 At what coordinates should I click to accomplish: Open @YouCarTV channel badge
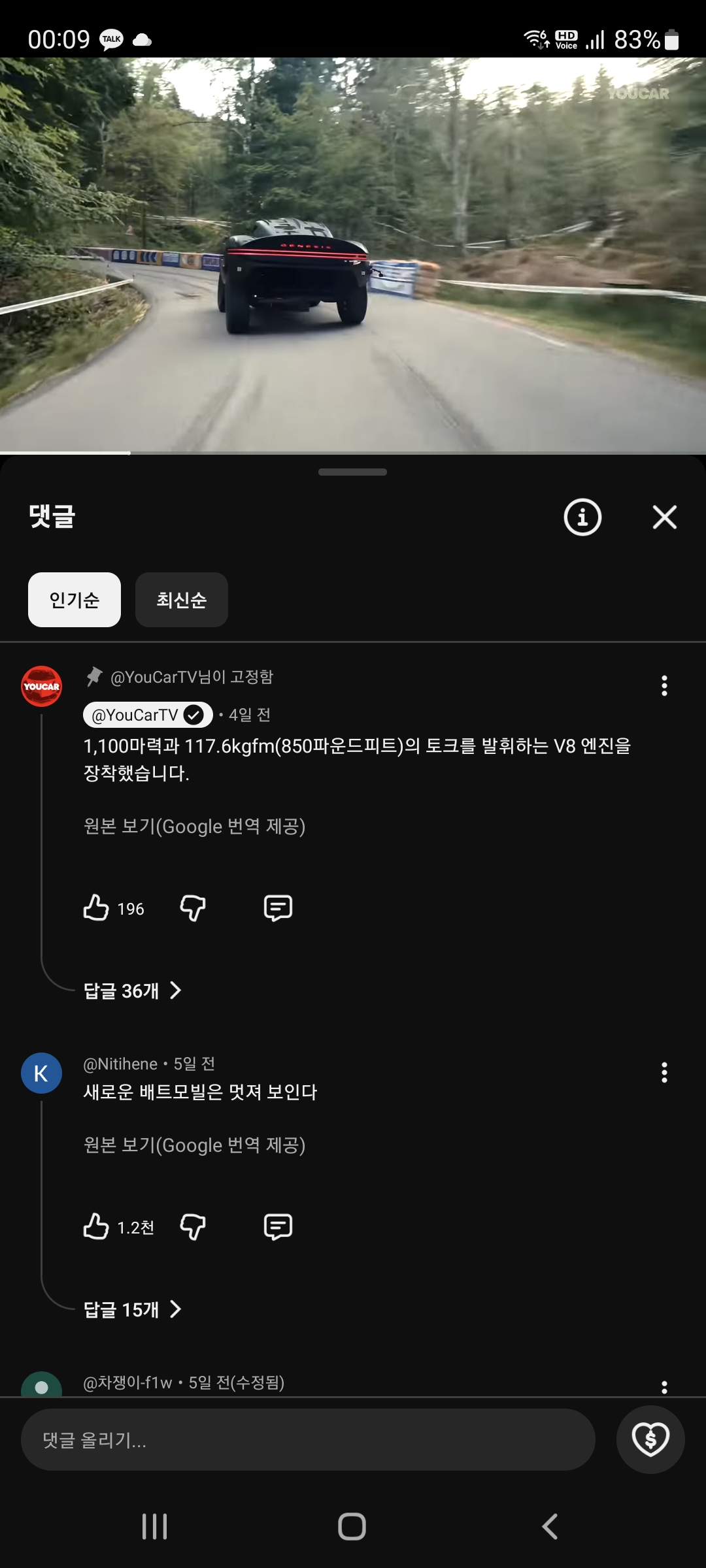pyautogui.click(x=148, y=715)
